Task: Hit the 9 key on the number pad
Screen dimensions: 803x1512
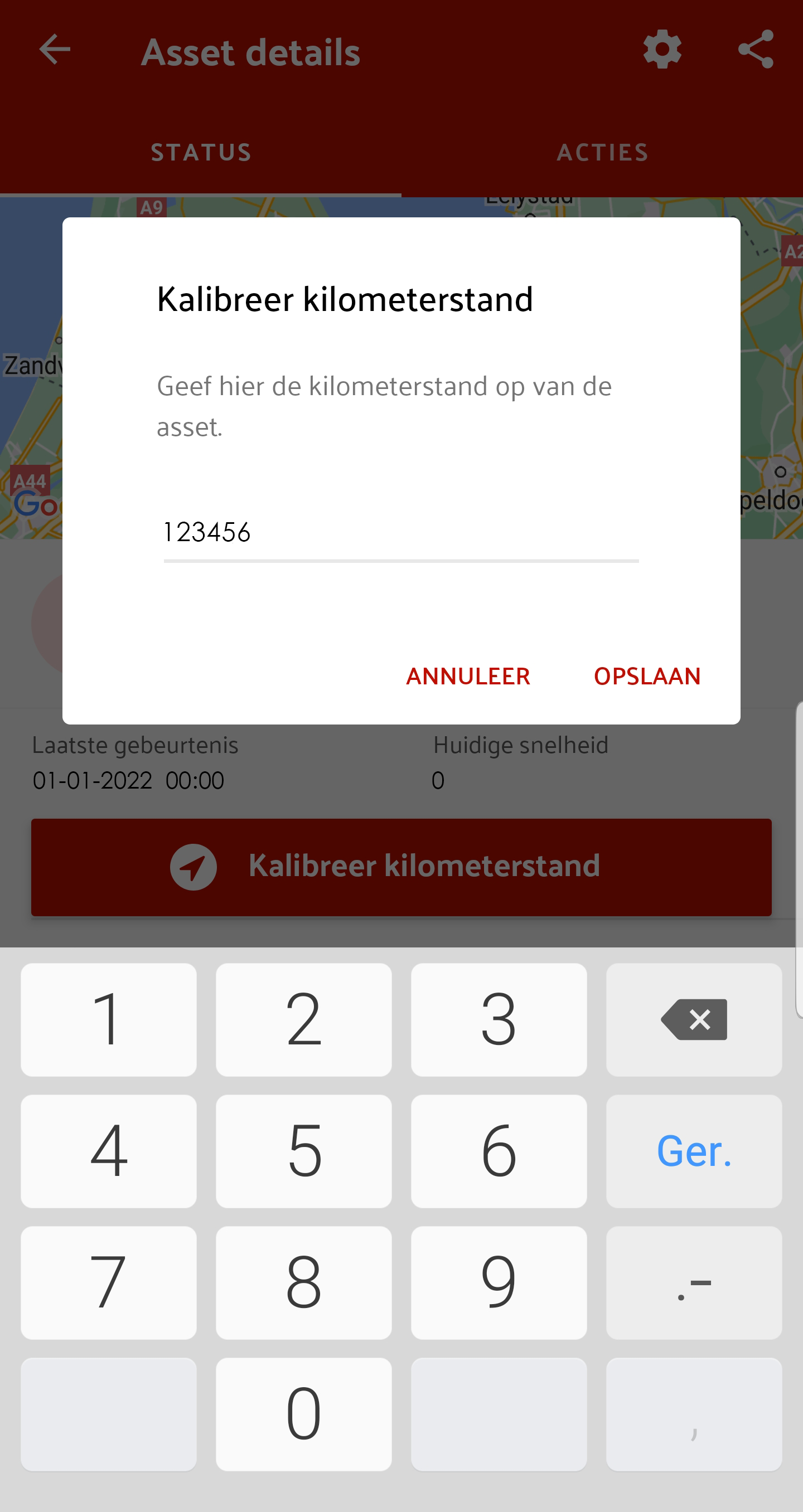Action: 499,1282
